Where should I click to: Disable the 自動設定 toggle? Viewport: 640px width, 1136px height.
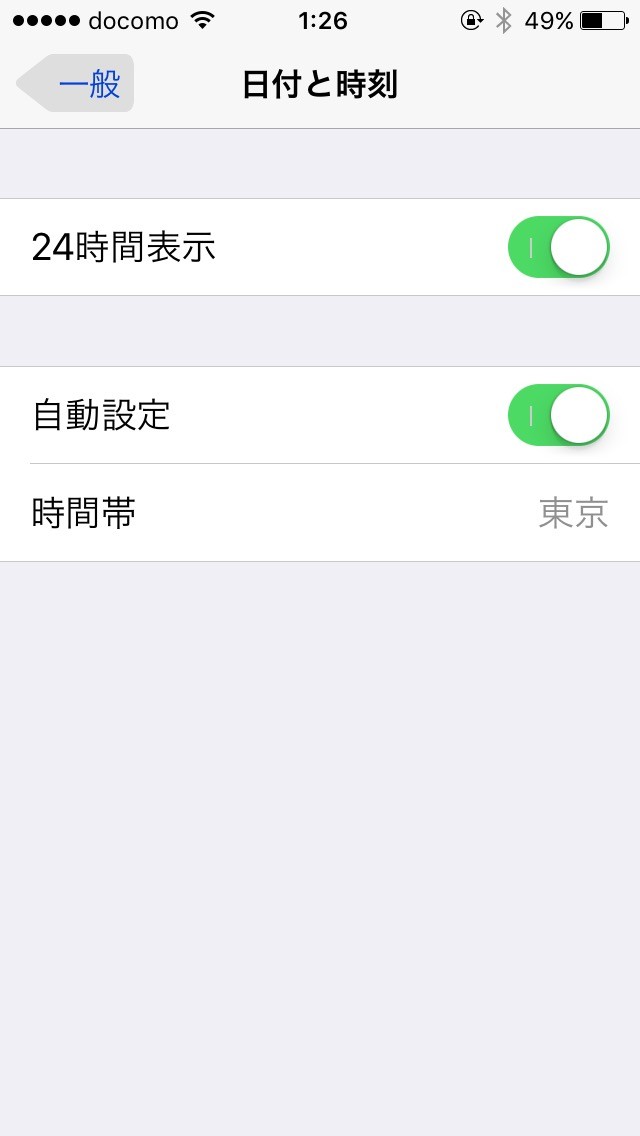coord(559,415)
